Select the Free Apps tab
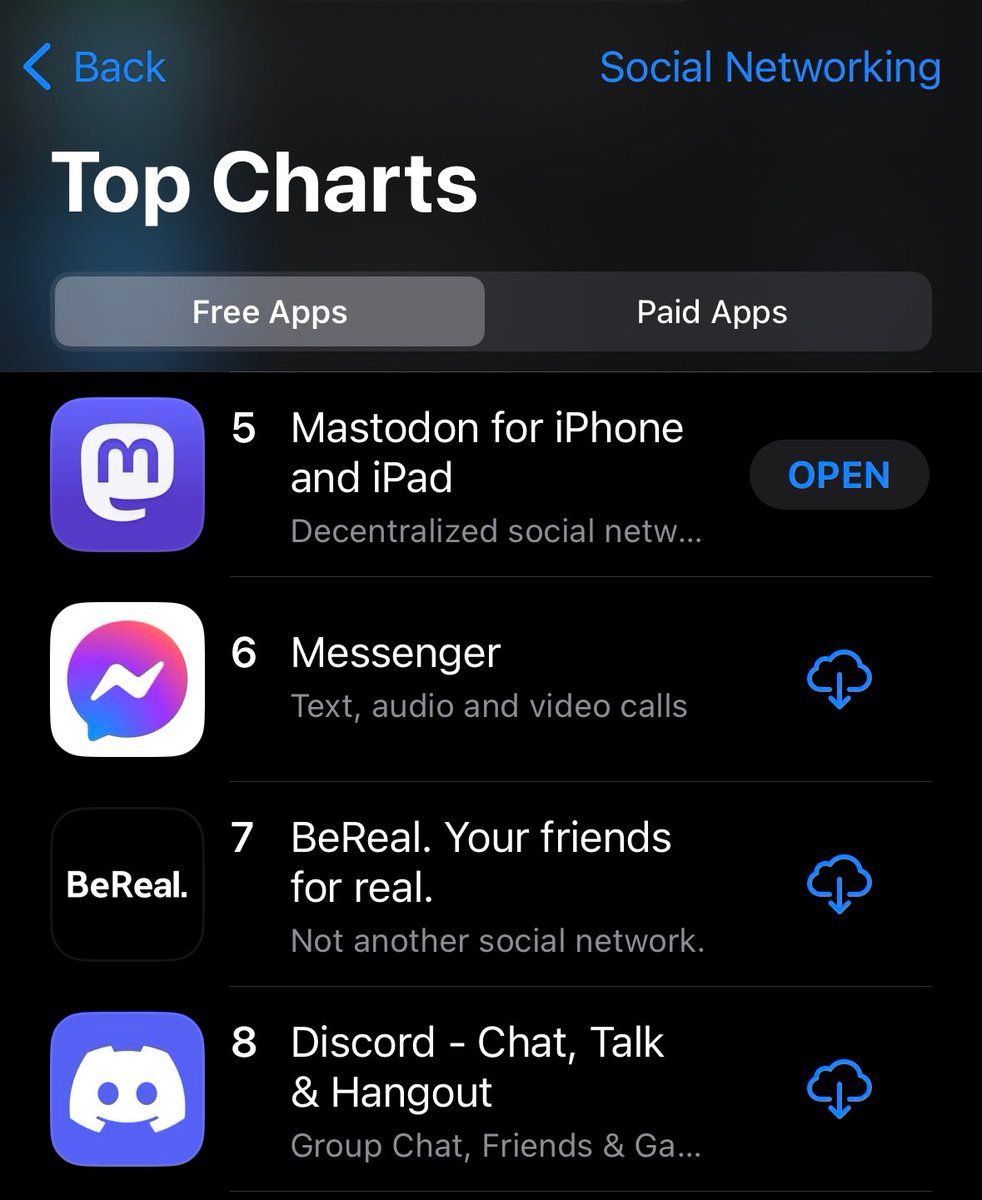The image size is (982, 1200). 269,312
